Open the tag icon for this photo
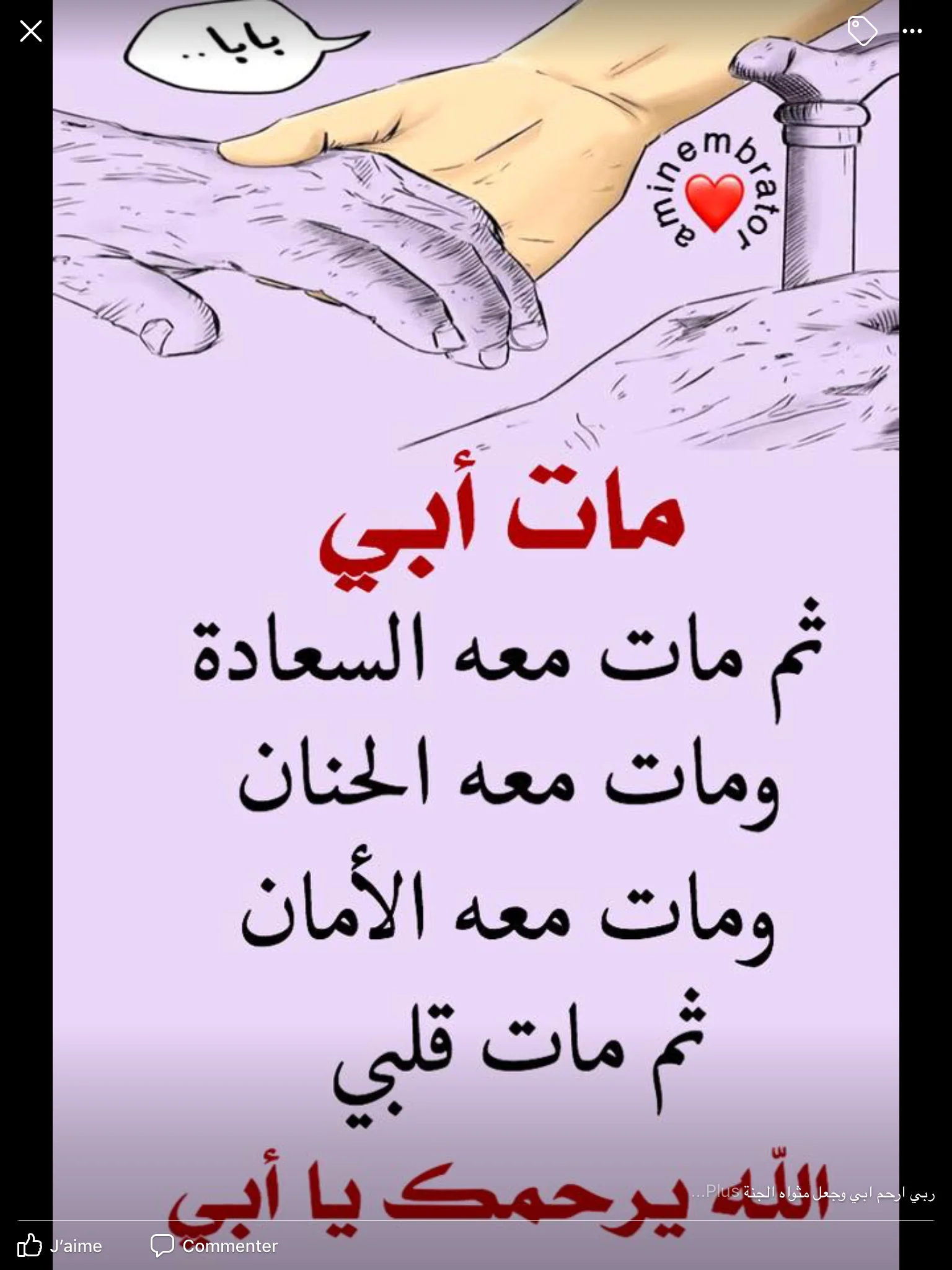The height and width of the screenshot is (1270, 952). coord(862,31)
